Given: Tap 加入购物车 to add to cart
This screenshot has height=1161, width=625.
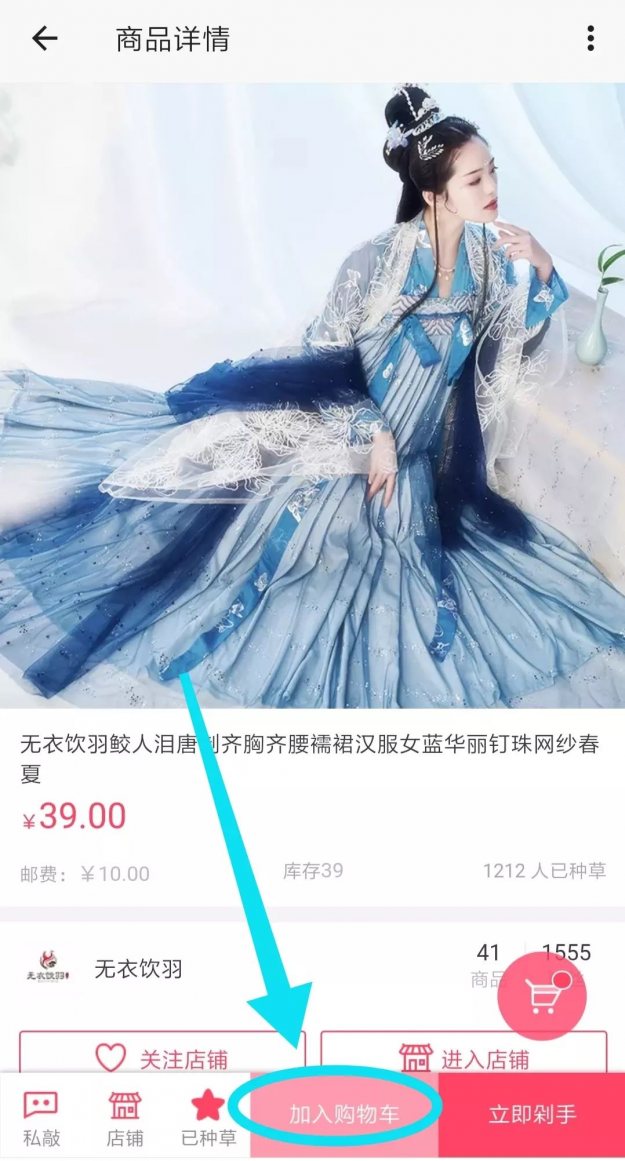Looking at the screenshot, I should point(344,1115).
